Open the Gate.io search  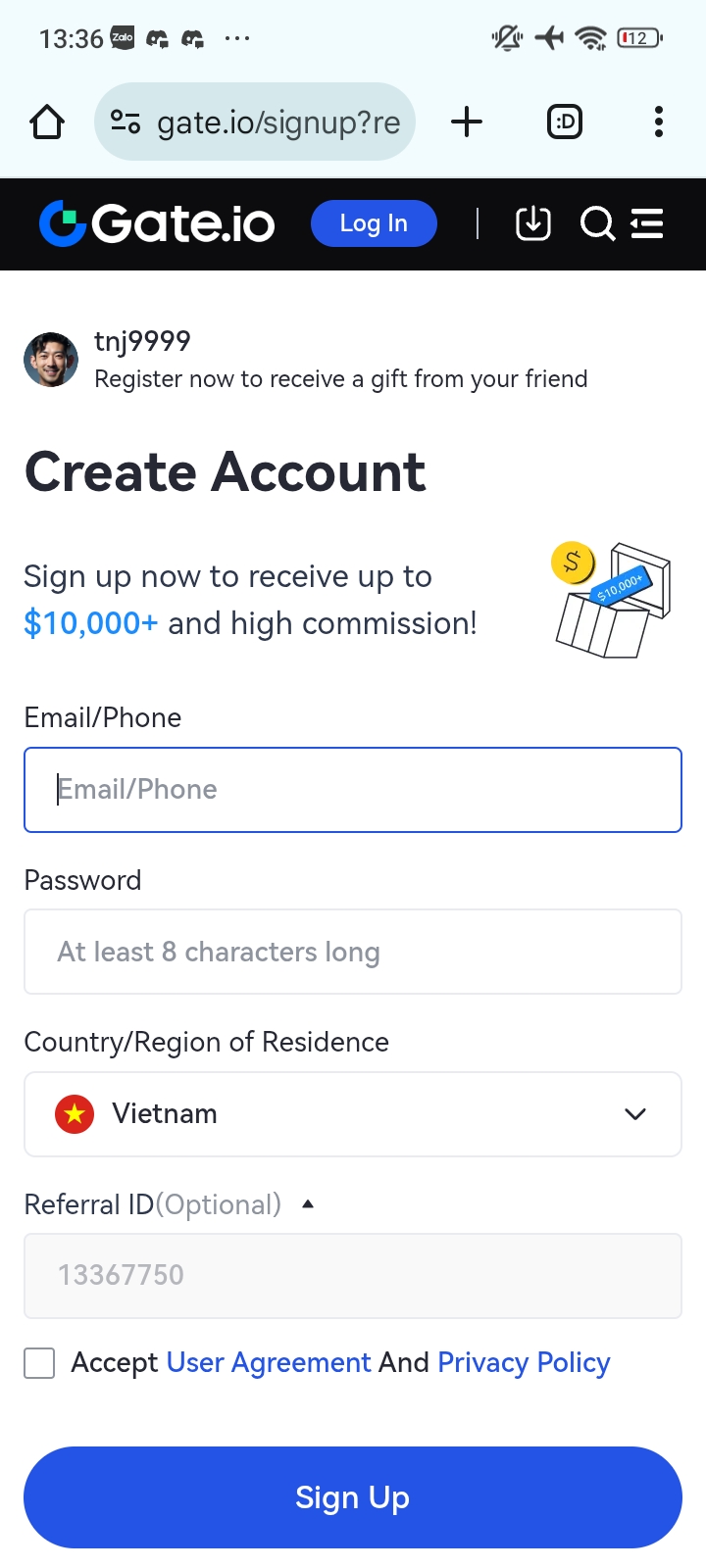point(597,223)
